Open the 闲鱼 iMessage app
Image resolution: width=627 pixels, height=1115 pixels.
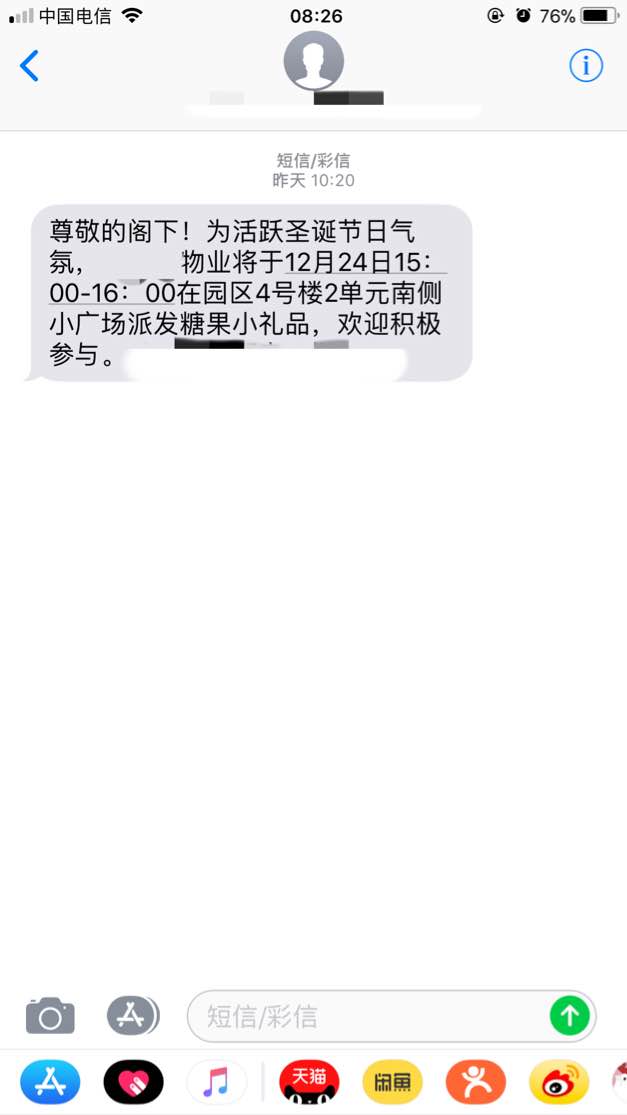click(x=392, y=1082)
